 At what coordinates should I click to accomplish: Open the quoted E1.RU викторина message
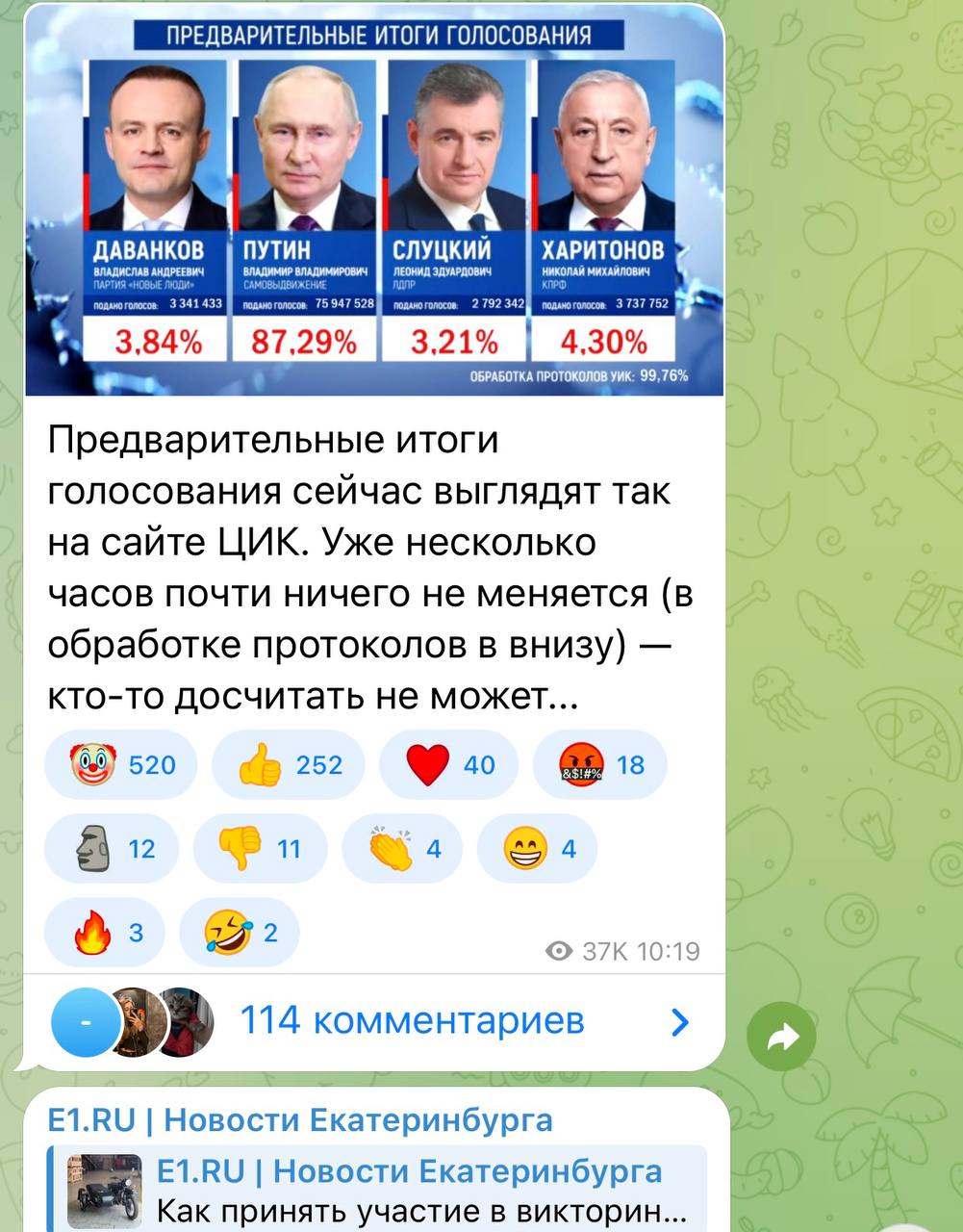385,1191
